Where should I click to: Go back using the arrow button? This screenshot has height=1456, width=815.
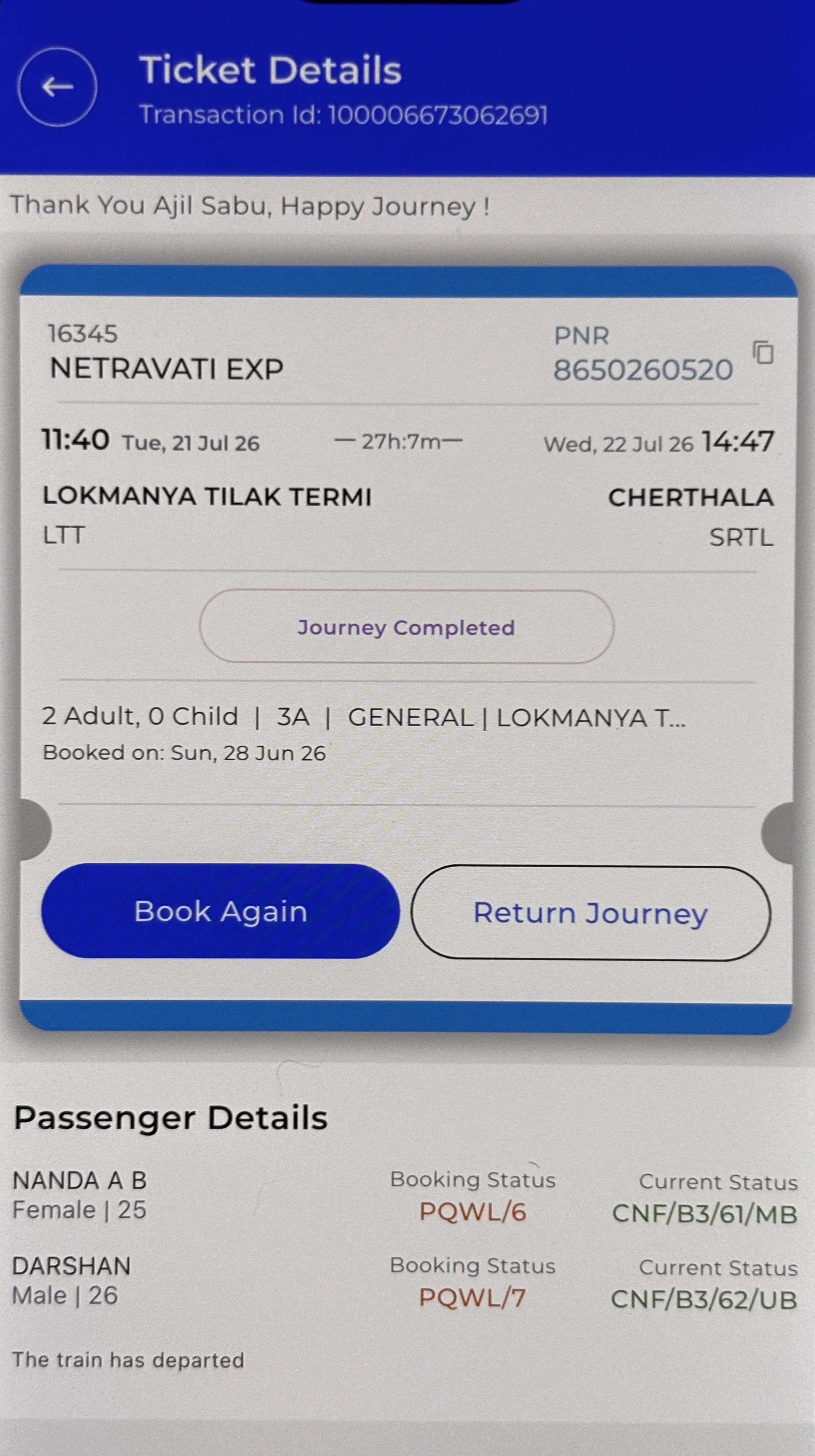[x=57, y=86]
